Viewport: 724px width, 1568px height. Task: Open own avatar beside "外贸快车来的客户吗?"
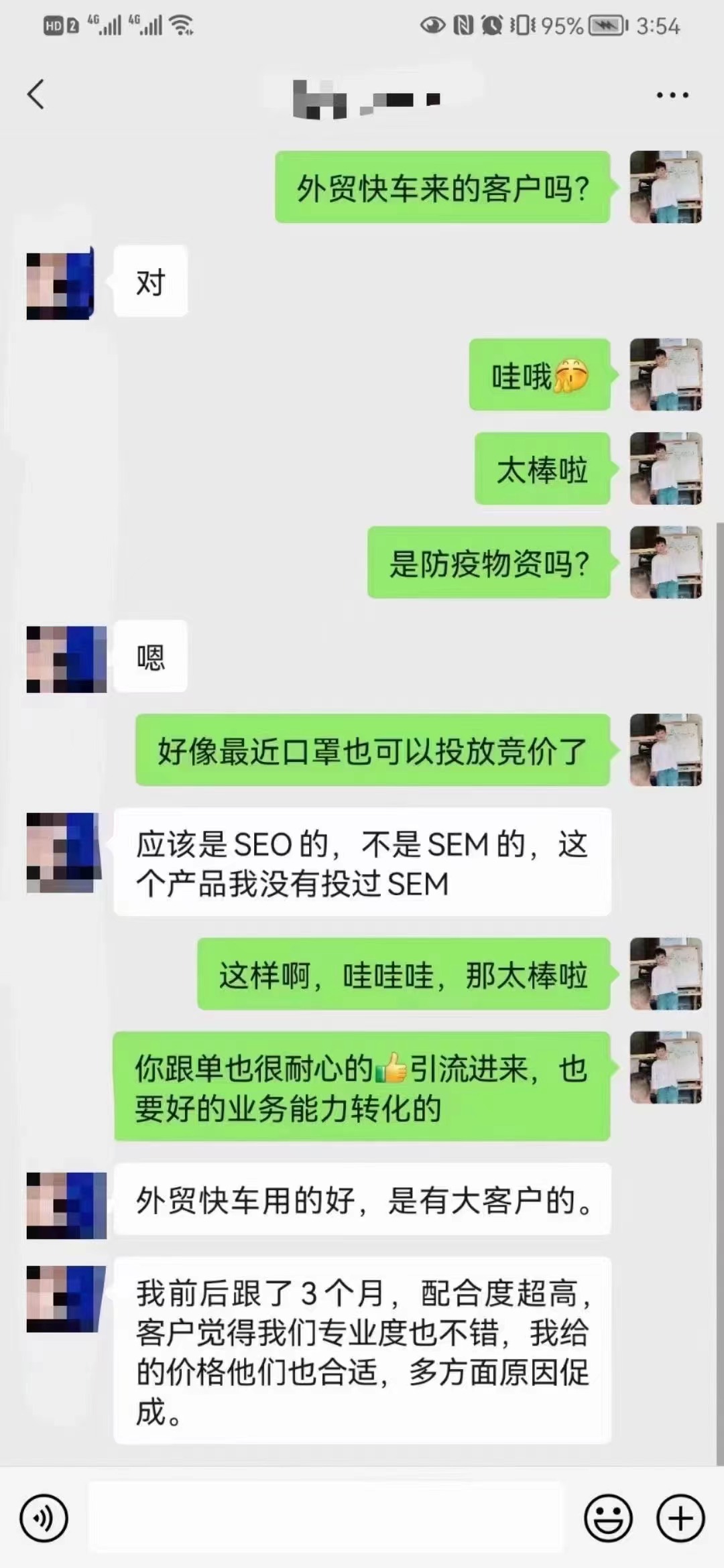[x=666, y=187]
